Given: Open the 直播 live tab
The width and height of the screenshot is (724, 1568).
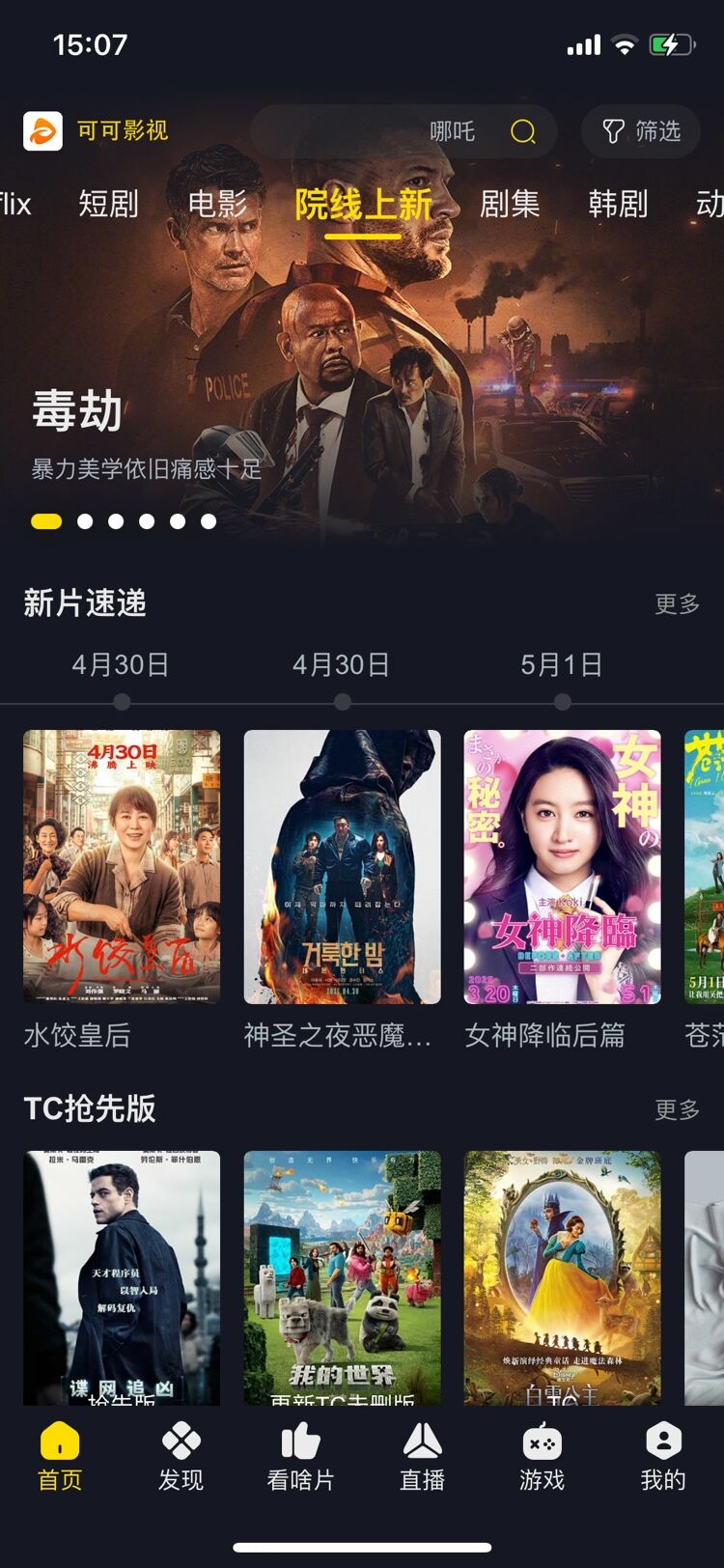Looking at the screenshot, I should click(x=422, y=1456).
